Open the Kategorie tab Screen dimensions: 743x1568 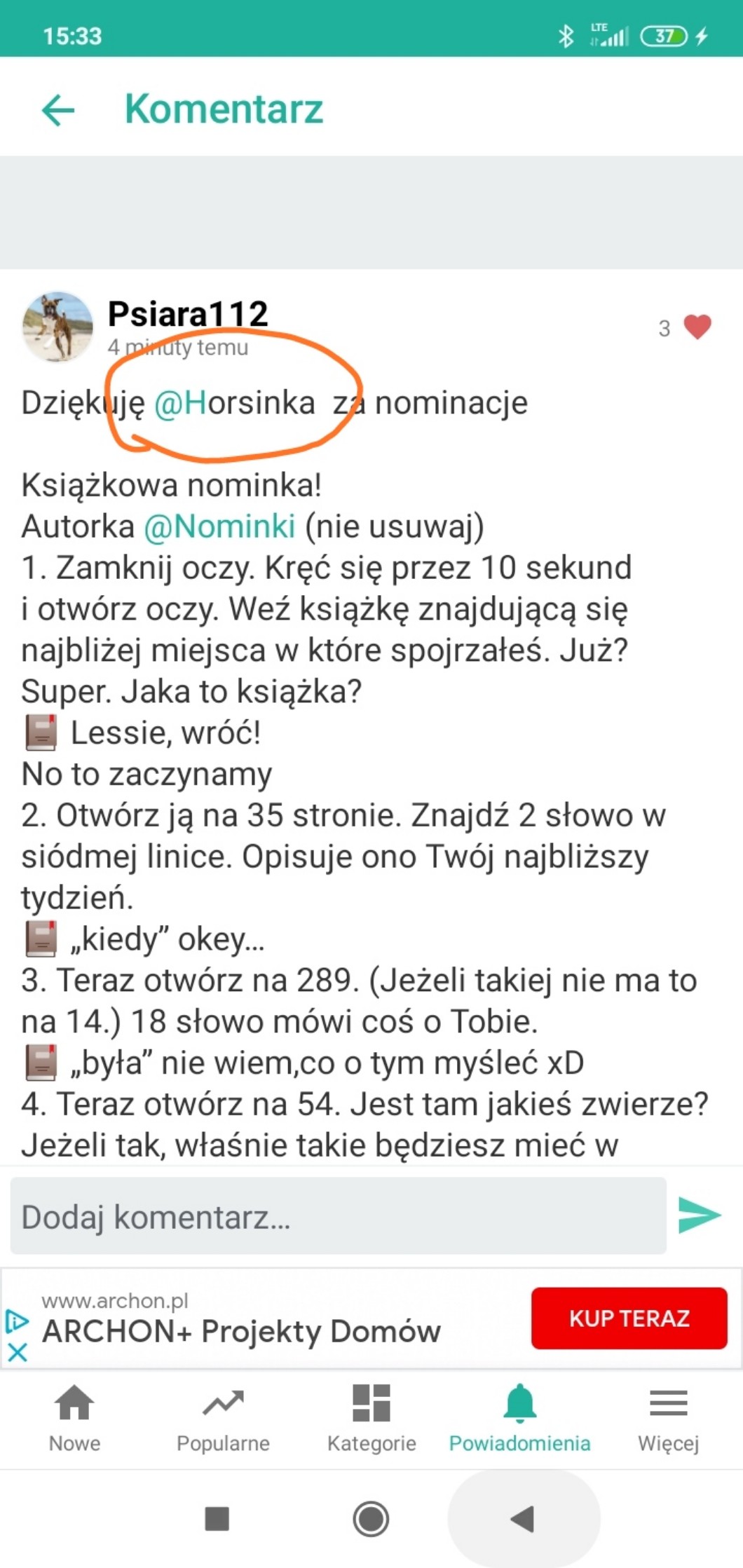pyautogui.click(x=371, y=1419)
